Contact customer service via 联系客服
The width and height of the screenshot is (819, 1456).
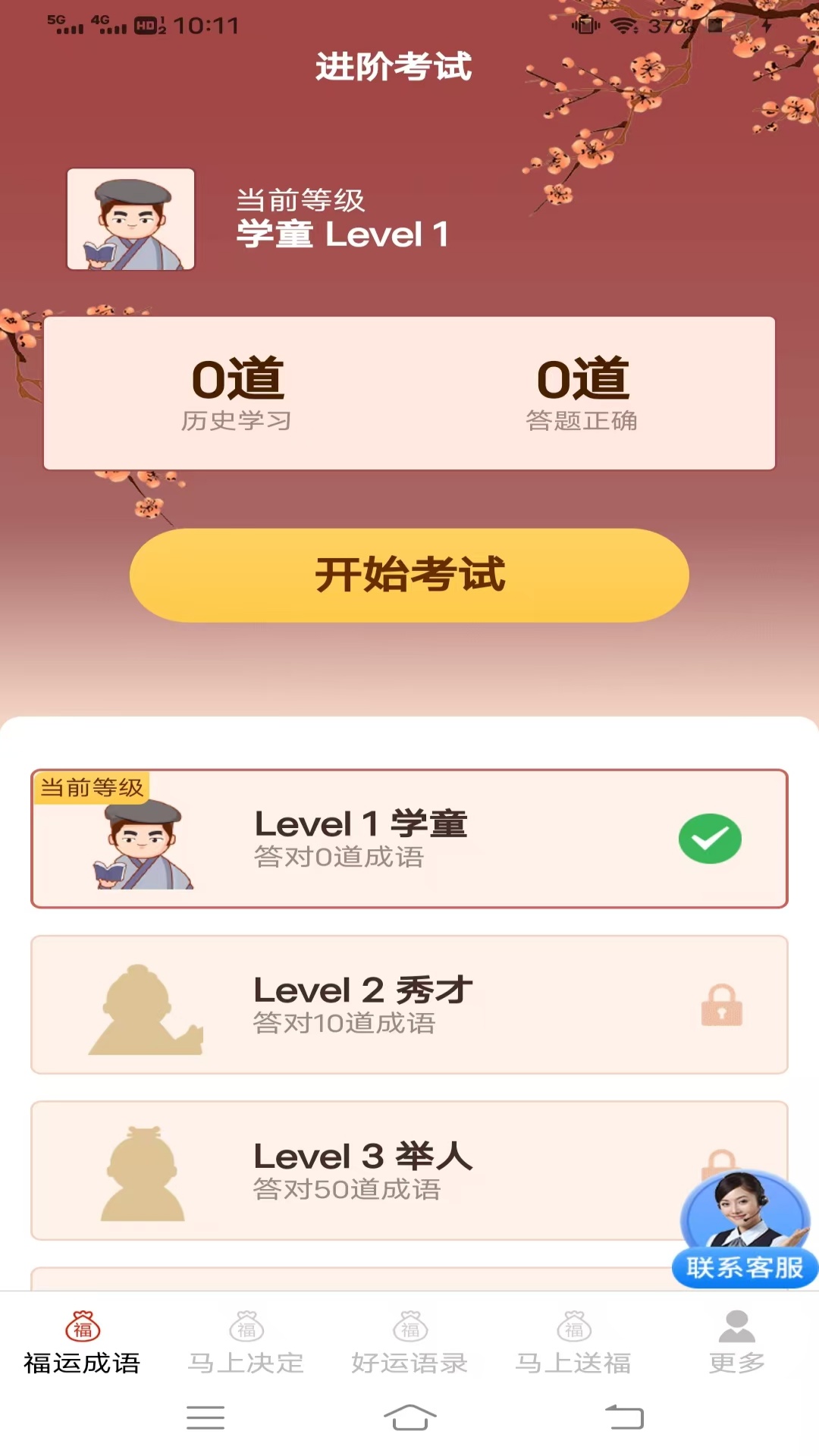[x=745, y=1230]
